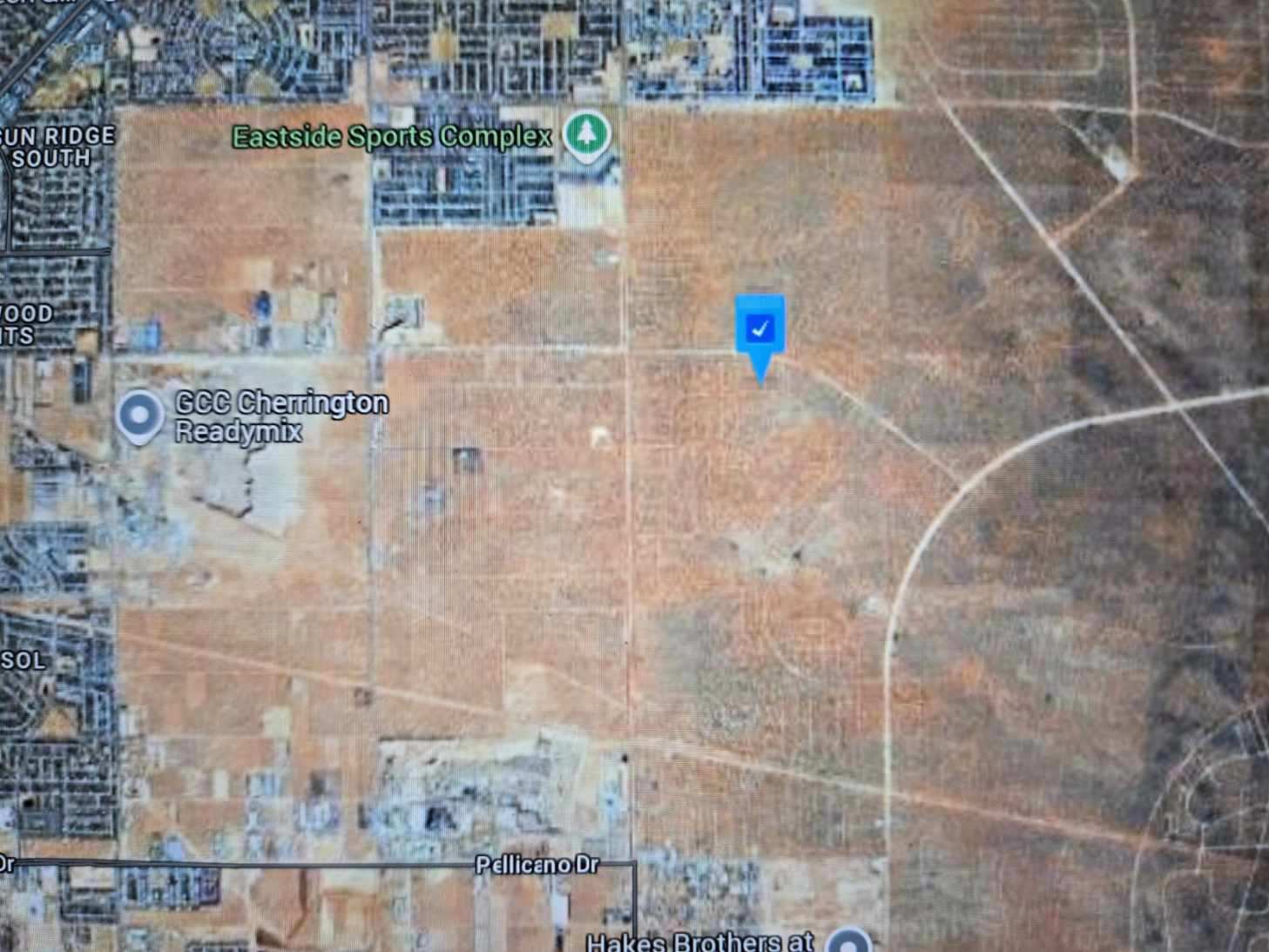Tap the blue checkmark saved-location marker
This screenshot has height=952, width=1269.
[x=760, y=329]
